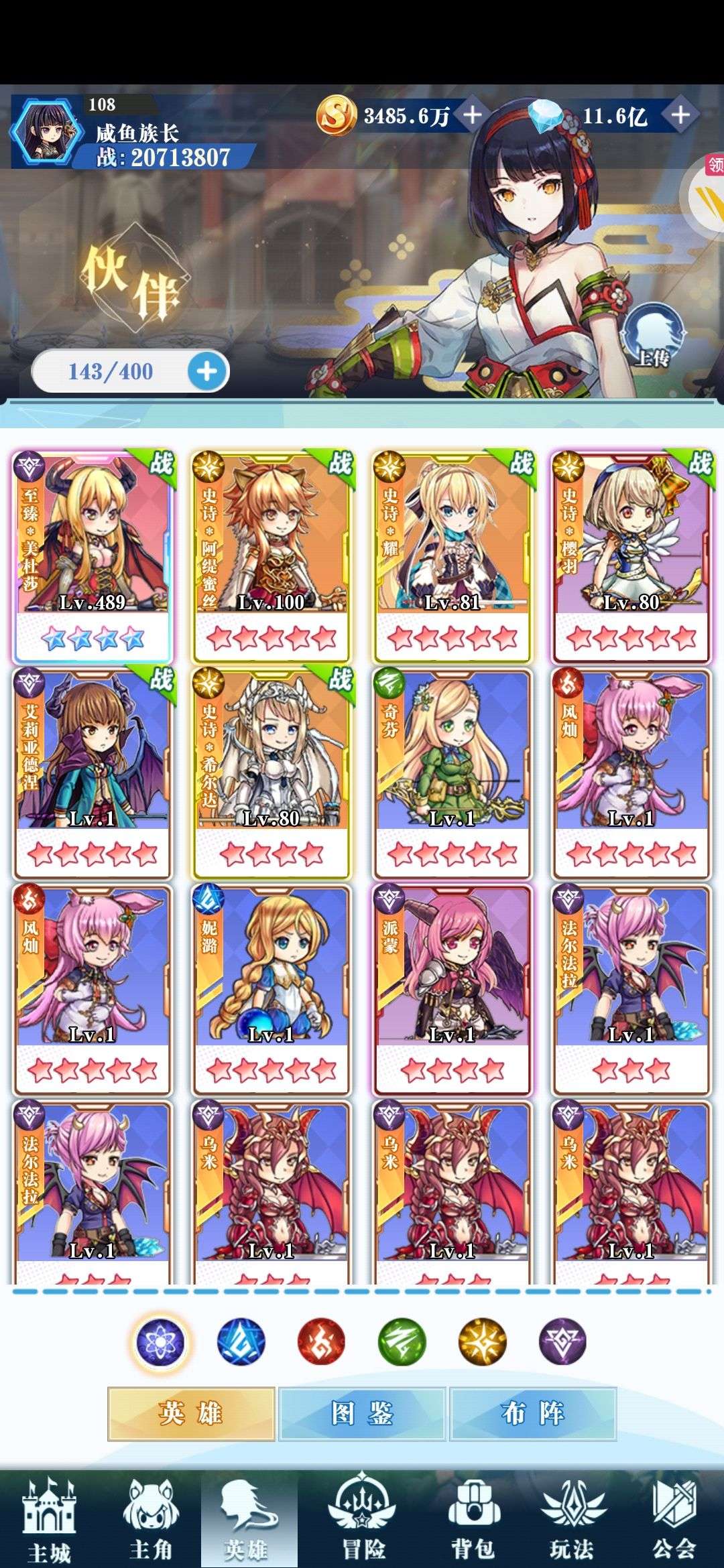Switch to the 布阵 formation tab
The width and height of the screenshot is (724, 1568).
pos(533,1414)
